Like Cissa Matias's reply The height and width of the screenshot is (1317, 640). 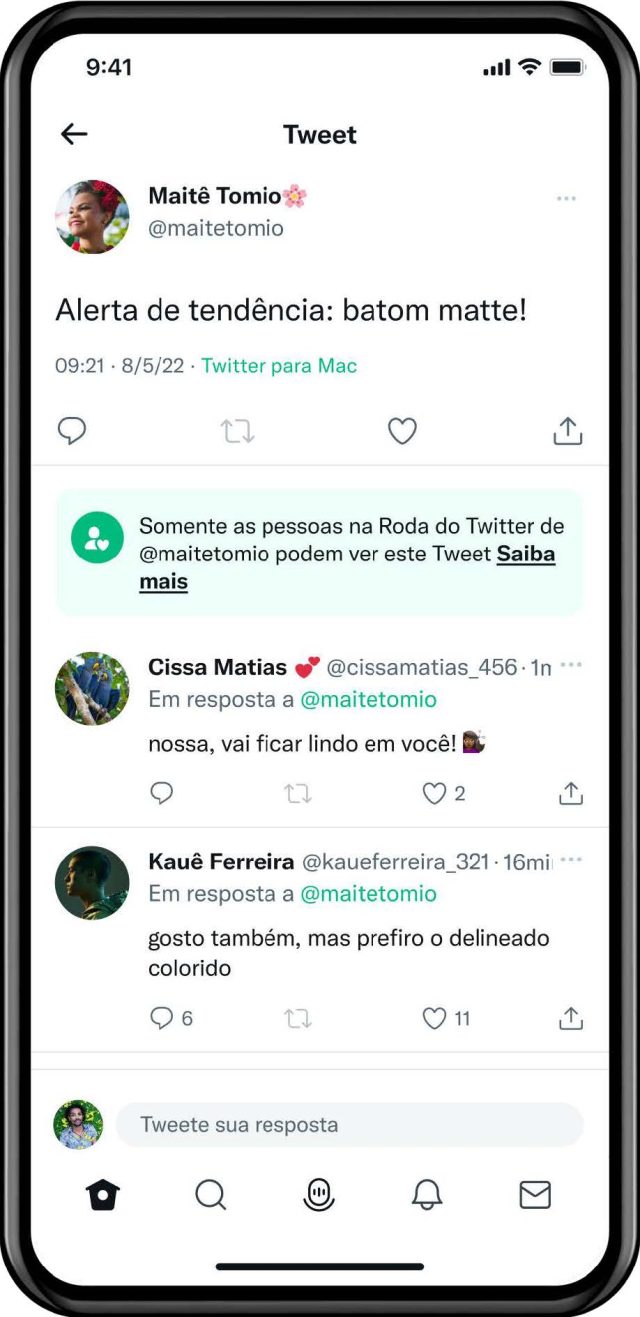click(x=434, y=794)
